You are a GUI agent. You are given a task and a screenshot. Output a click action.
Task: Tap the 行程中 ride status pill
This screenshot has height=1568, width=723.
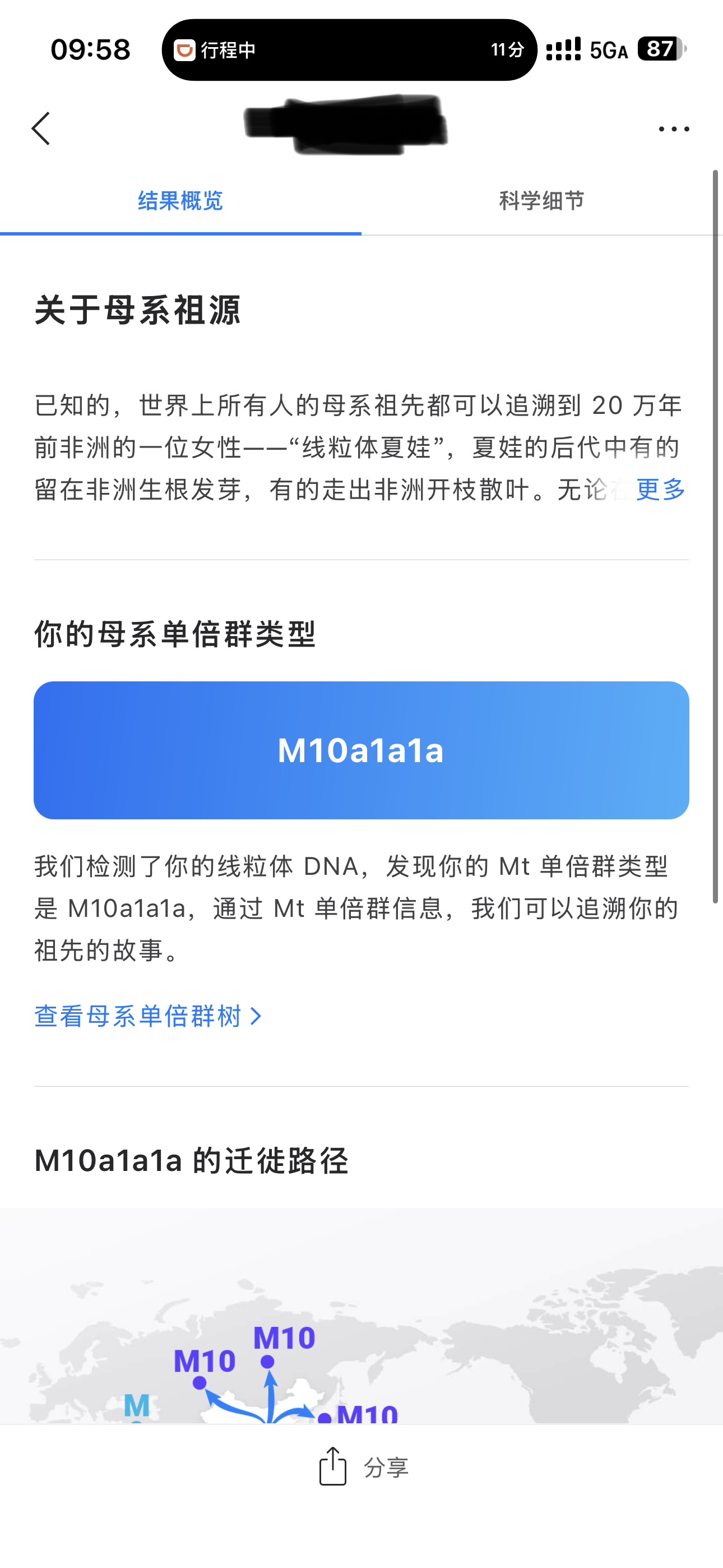pyautogui.click(x=349, y=50)
